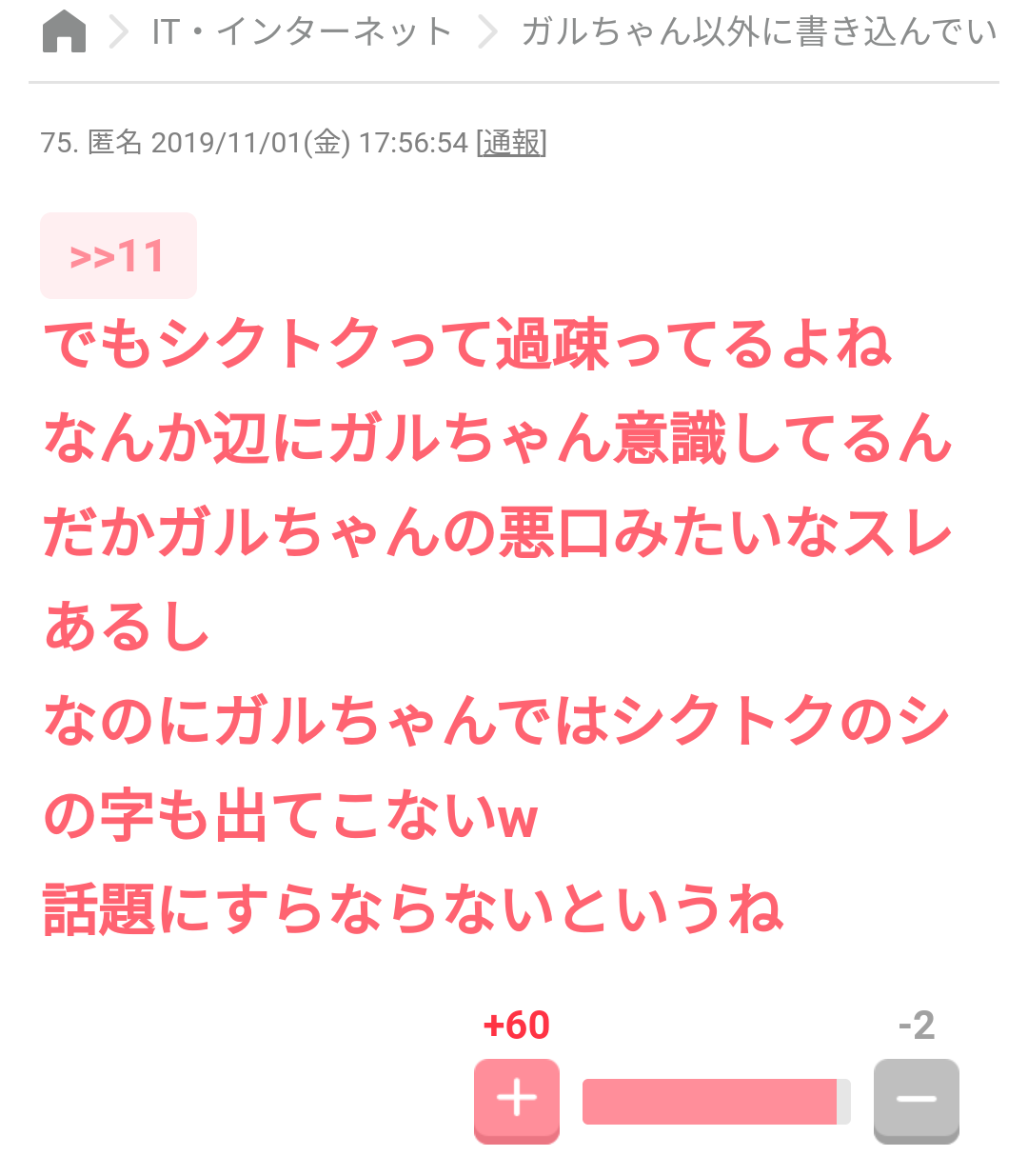
Task: Report the comment via the 通報 link
Action: click(x=511, y=142)
